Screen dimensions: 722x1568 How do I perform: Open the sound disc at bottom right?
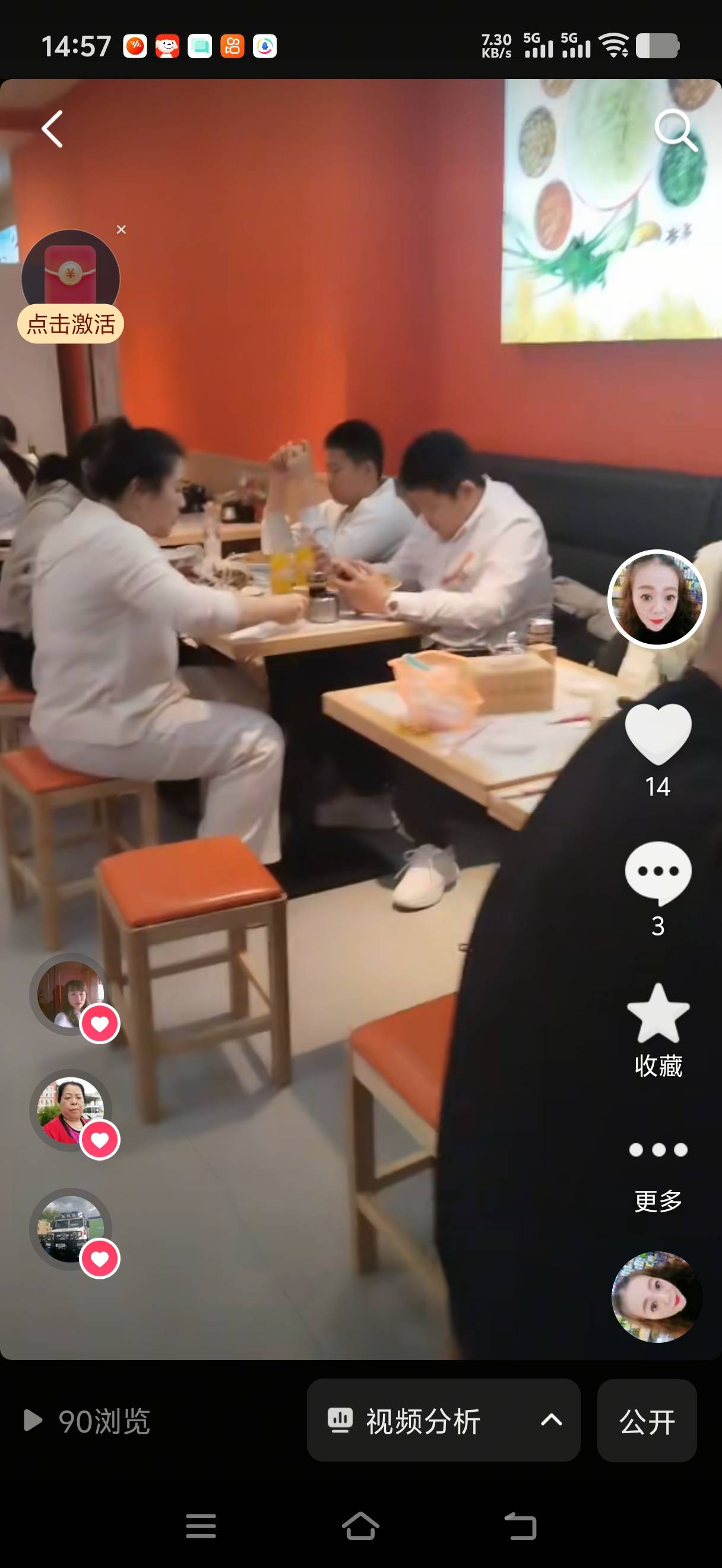pos(656,1297)
